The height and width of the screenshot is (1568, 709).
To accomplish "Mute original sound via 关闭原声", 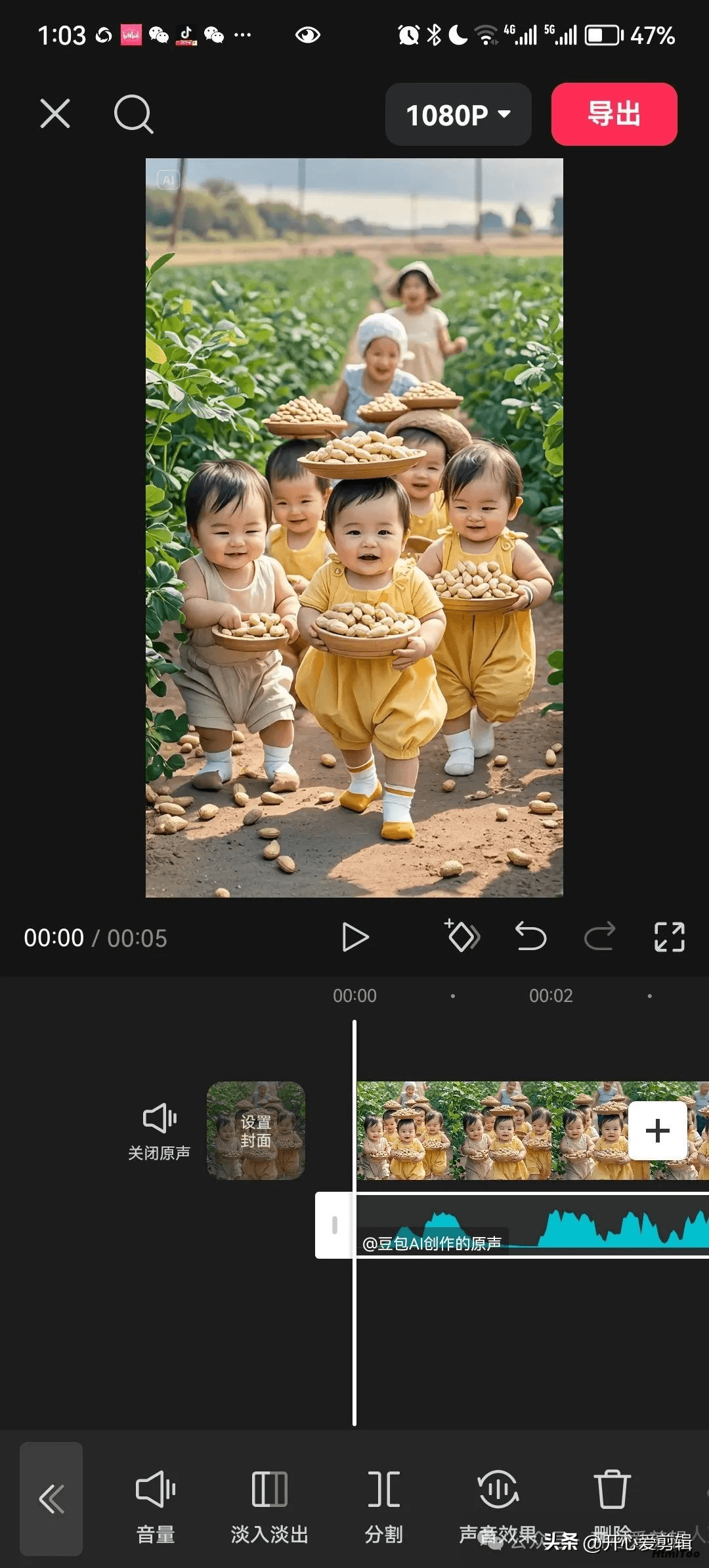I will click(160, 1132).
